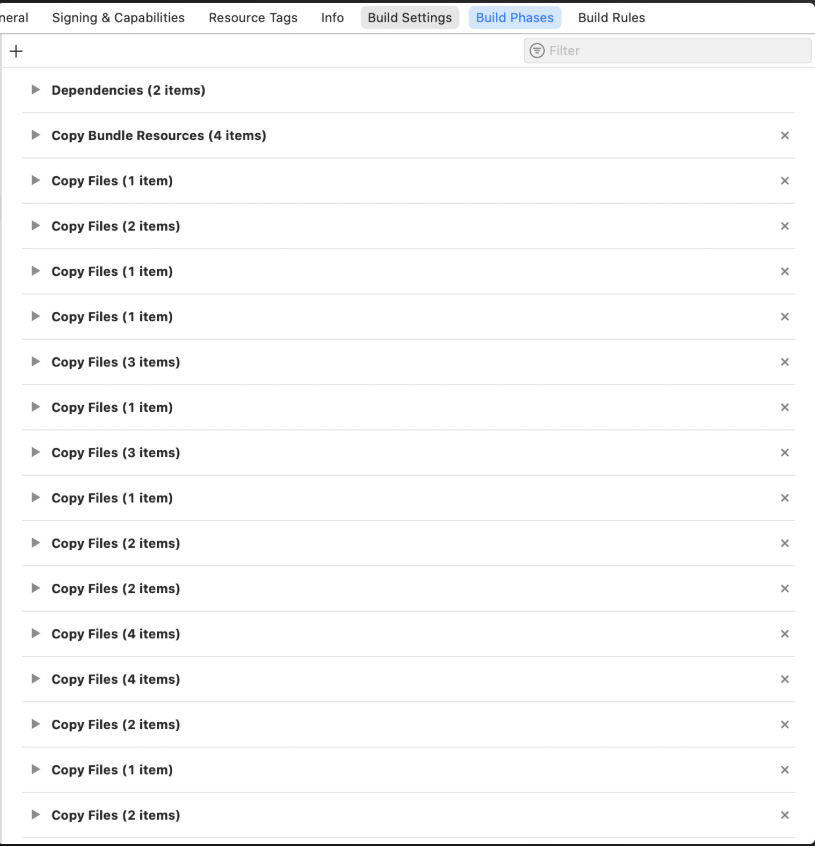Delete the Copy Bundle Resources phase
This screenshot has height=846, width=815.
pyautogui.click(x=784, y=136)
